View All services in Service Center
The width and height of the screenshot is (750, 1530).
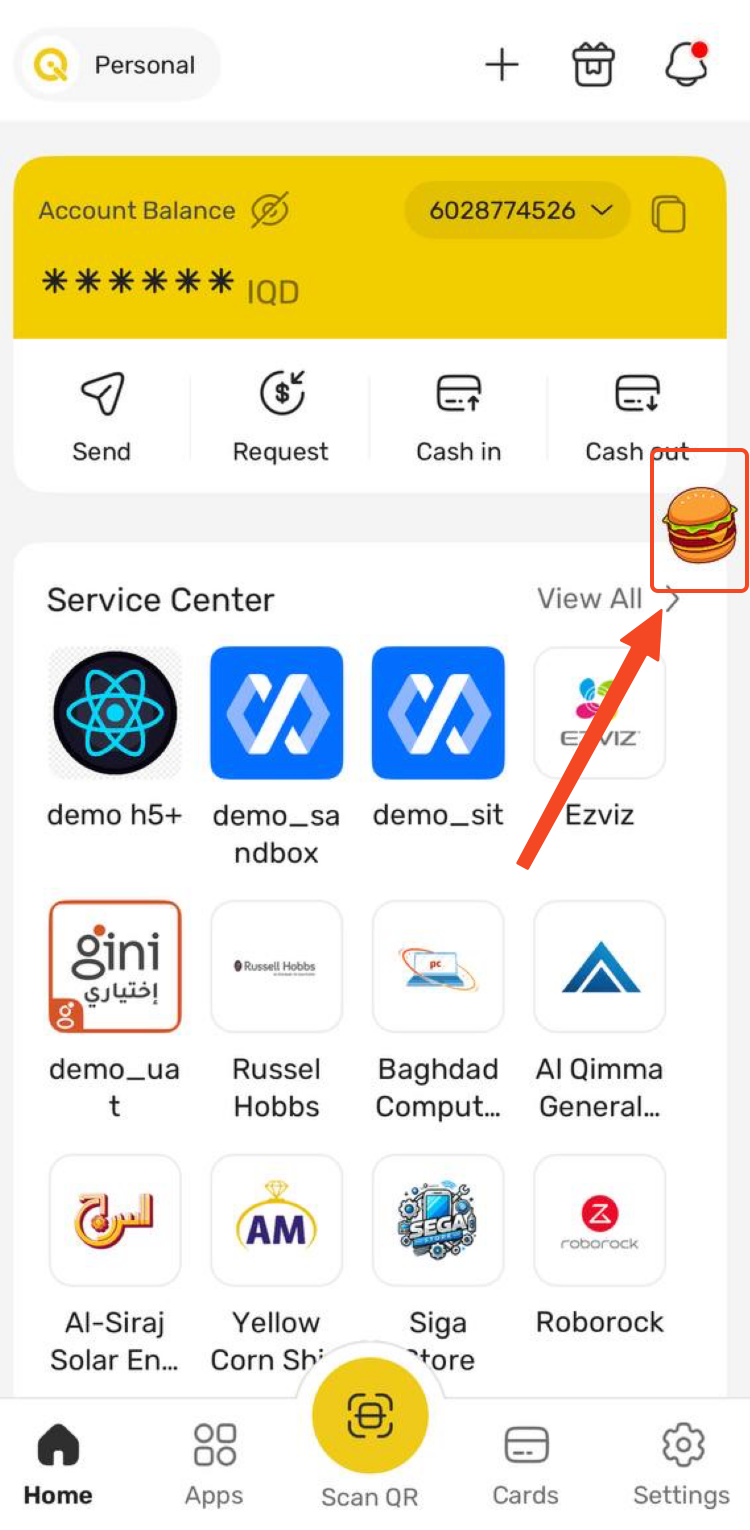click(607, 599)
